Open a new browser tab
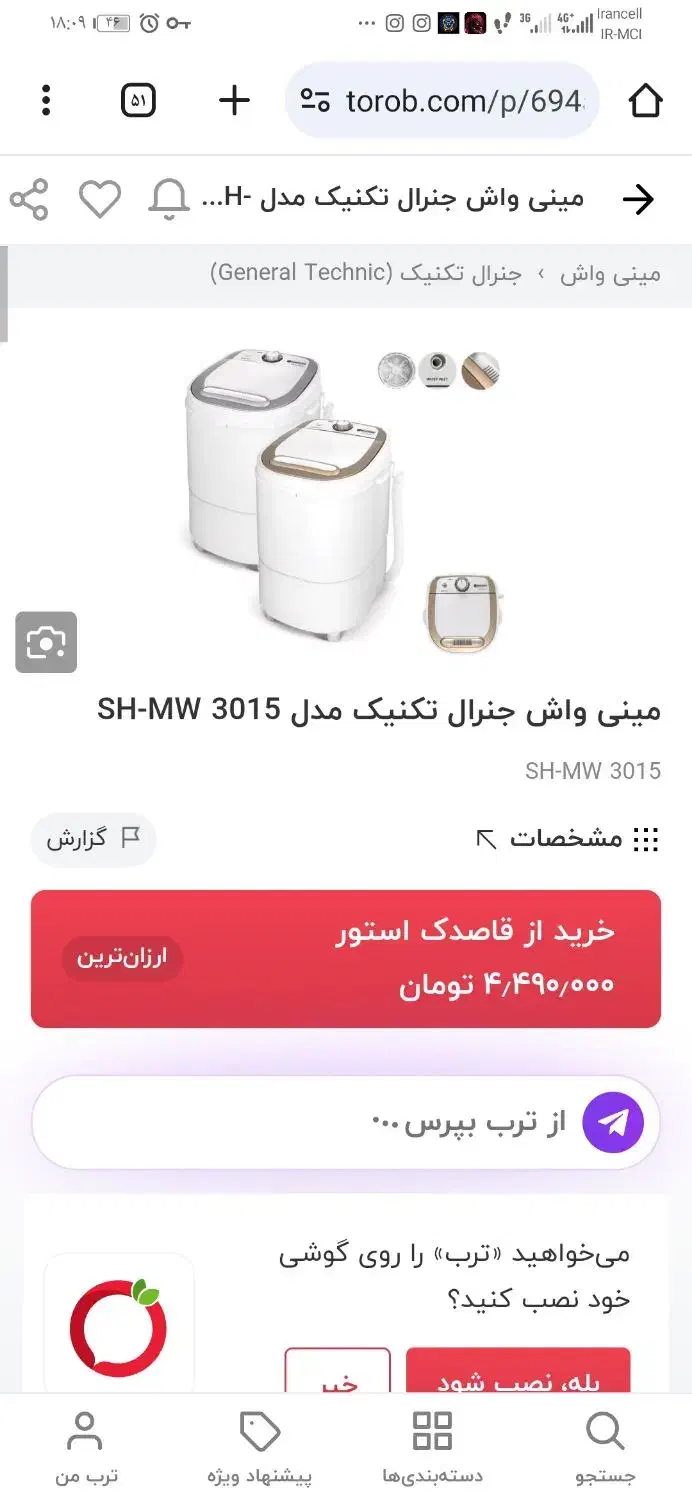The image size is (692, 1500). pyautogui.click(x=234, y=100)
